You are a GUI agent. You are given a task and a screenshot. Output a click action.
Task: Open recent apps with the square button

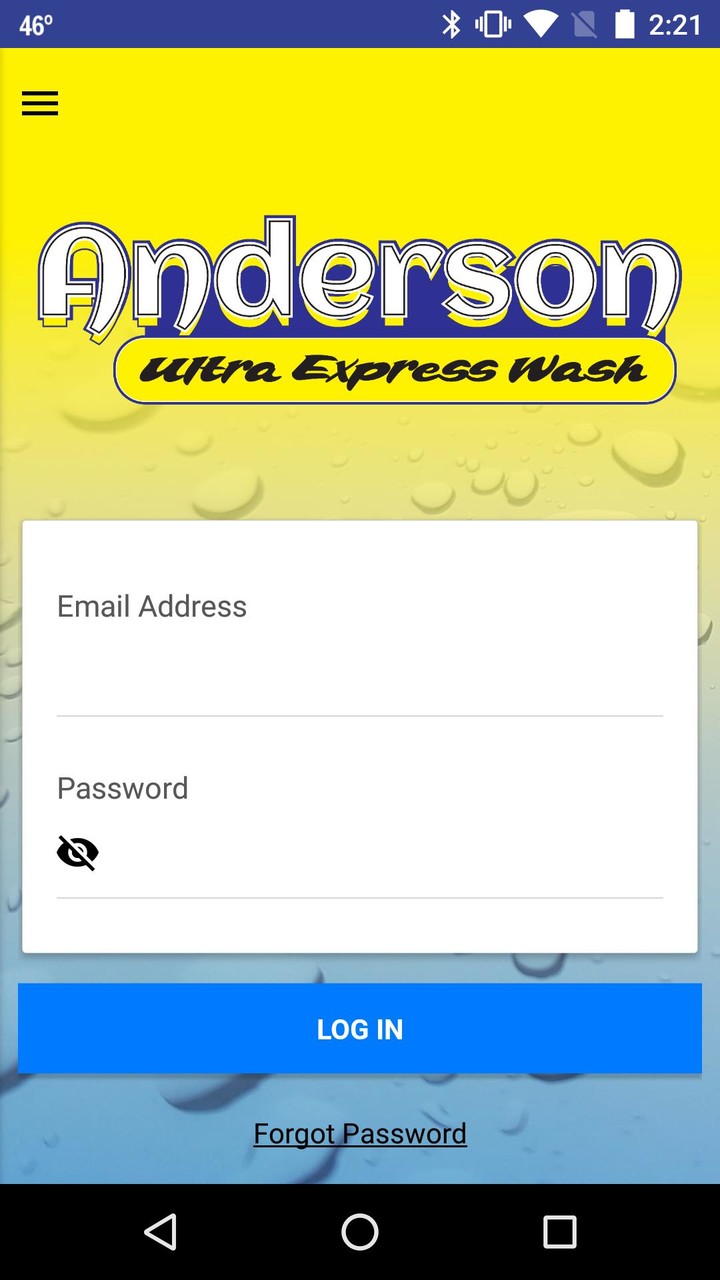pyautogui.click(x=559, y=1232)
